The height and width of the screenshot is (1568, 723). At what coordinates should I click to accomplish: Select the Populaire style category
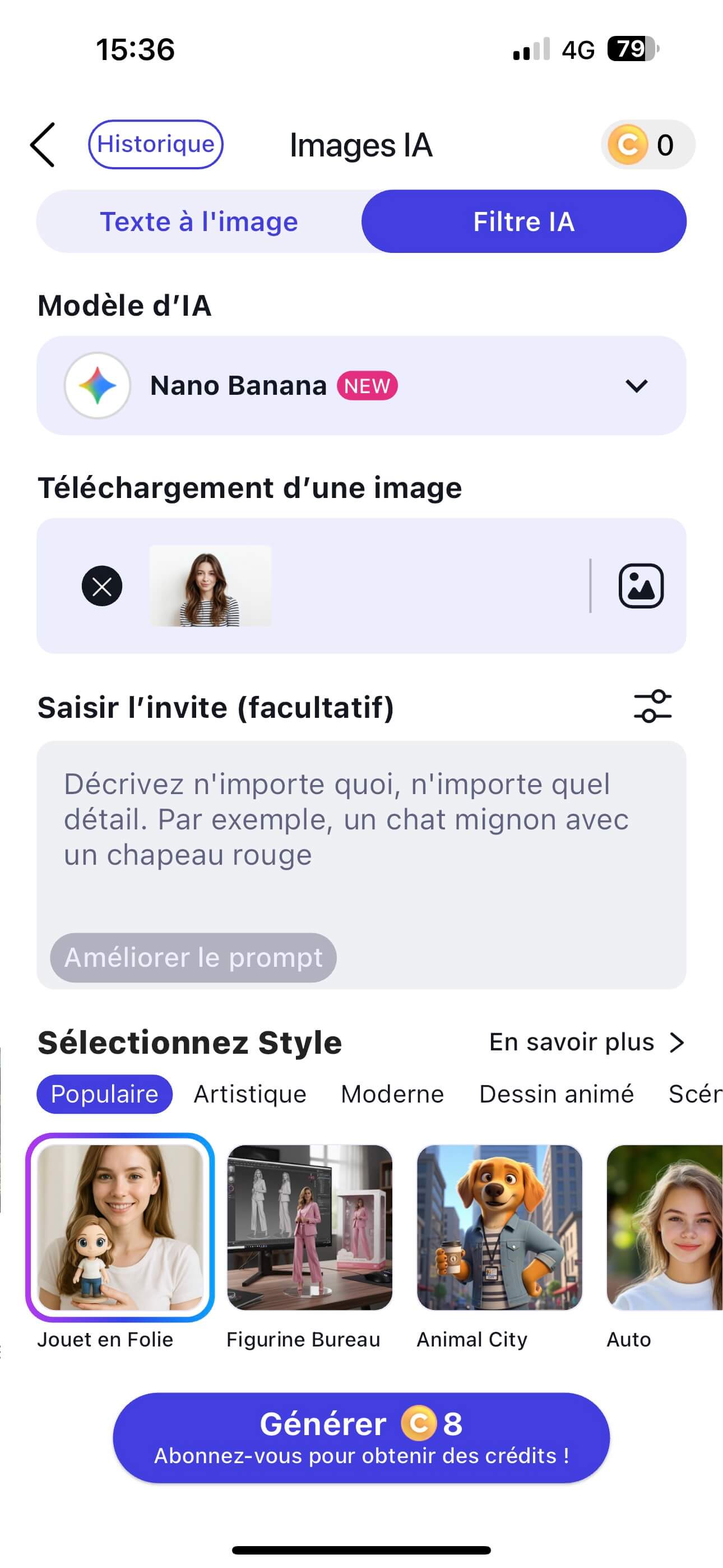click(104, 1094)
